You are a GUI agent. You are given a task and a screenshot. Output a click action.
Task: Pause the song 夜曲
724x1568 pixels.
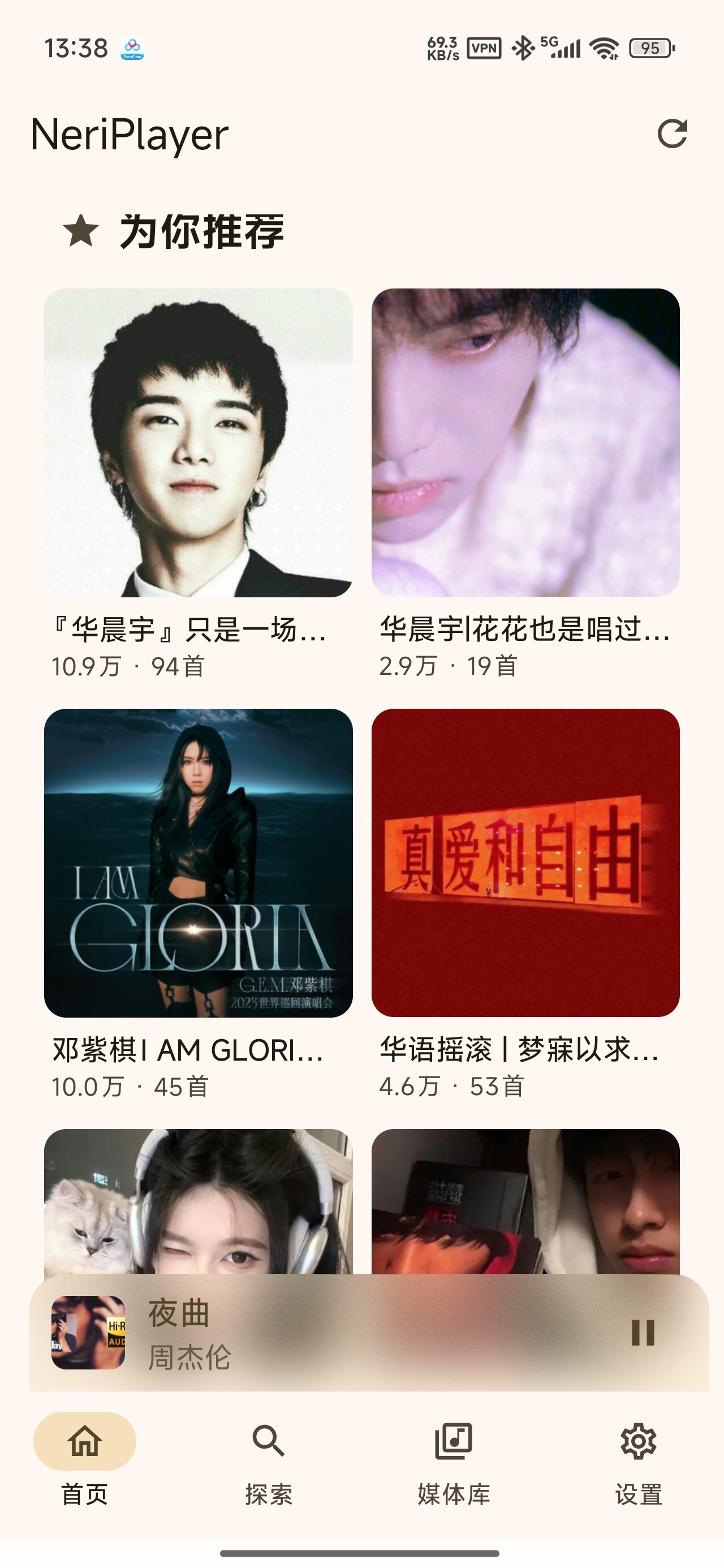pyautogui.click(x=643, y=1333)
